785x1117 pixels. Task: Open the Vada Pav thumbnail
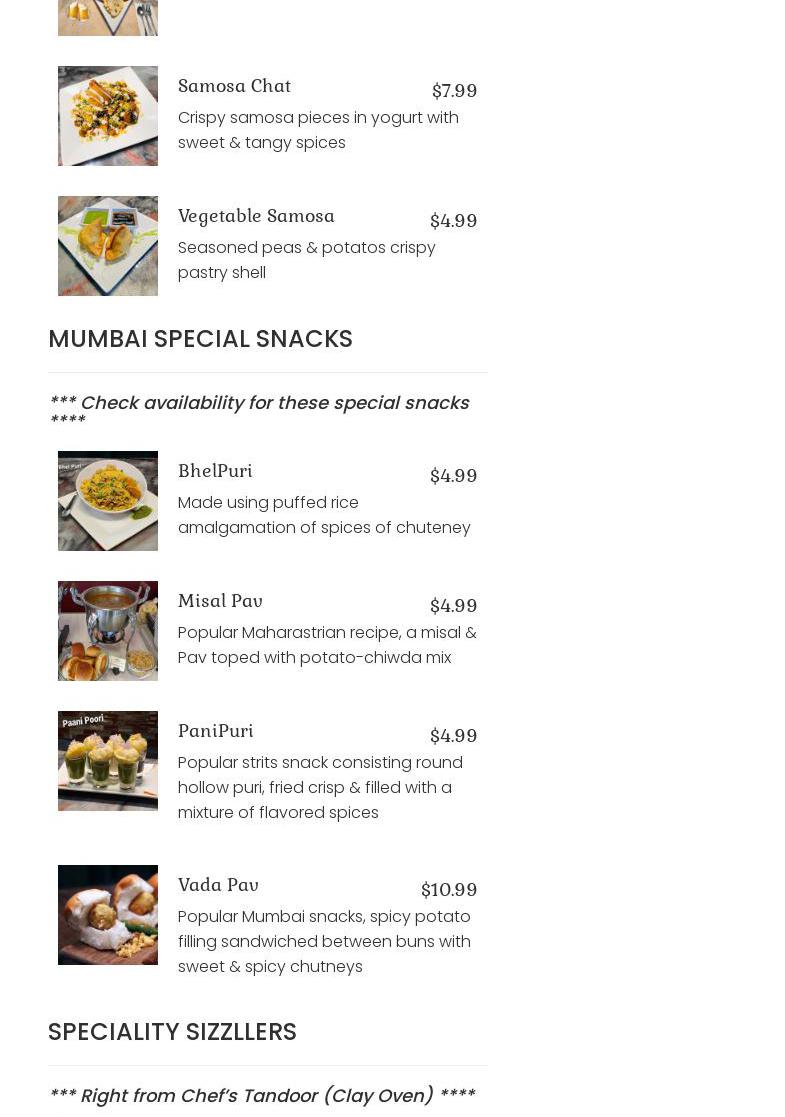point(107,915)
